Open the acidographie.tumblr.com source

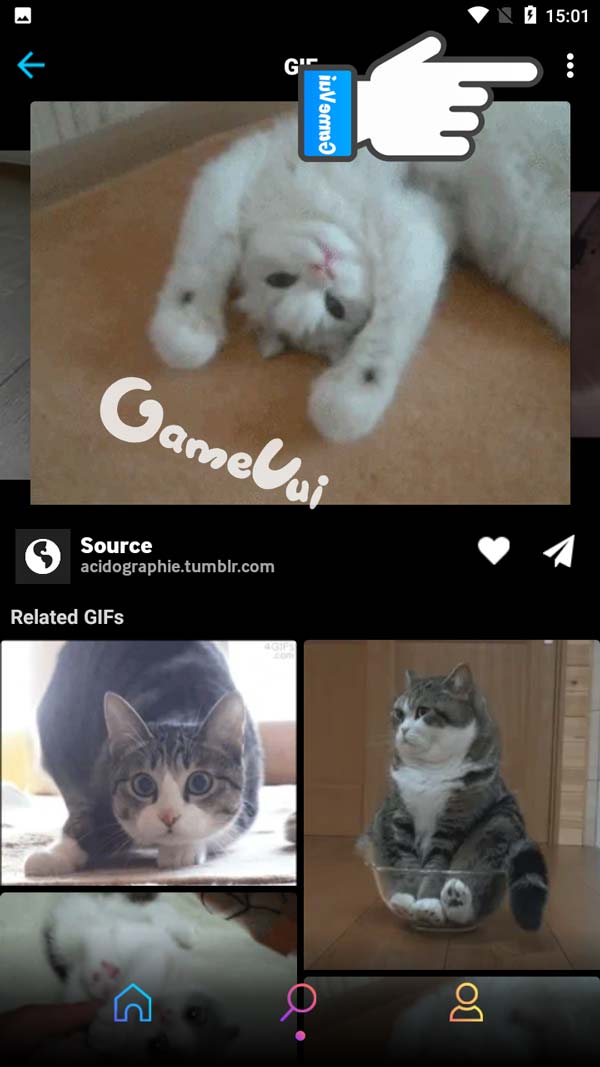(176, 556)
